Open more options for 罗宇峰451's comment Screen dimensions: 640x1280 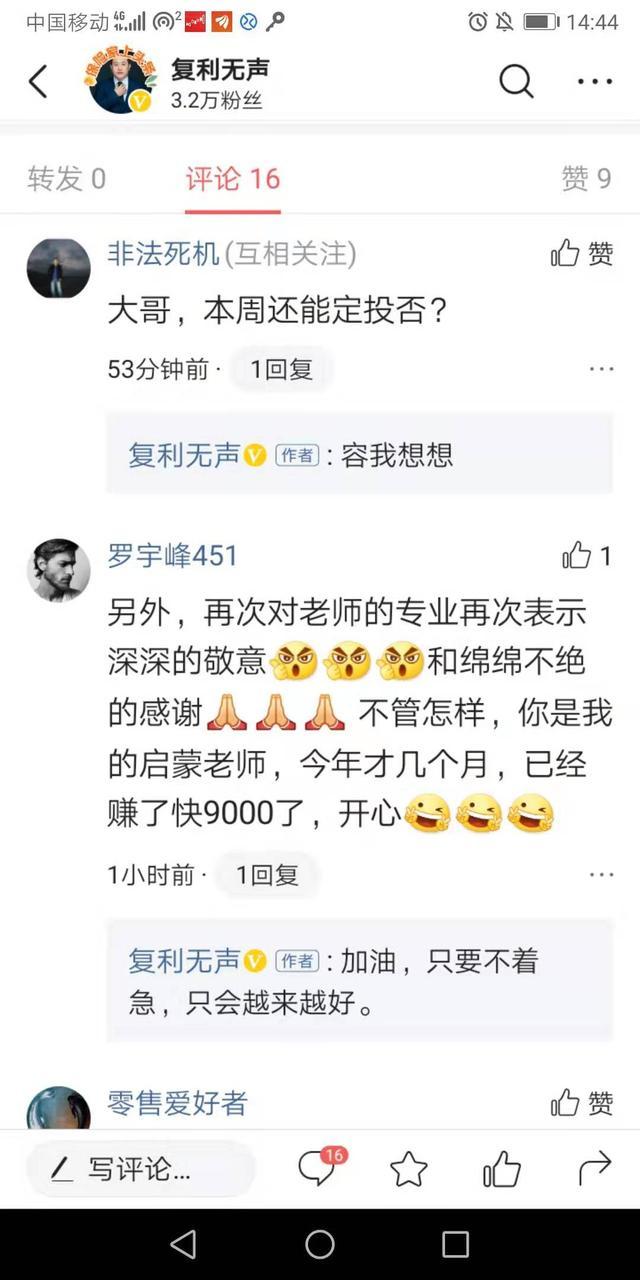pyautogui.click(x=601, y=874)
